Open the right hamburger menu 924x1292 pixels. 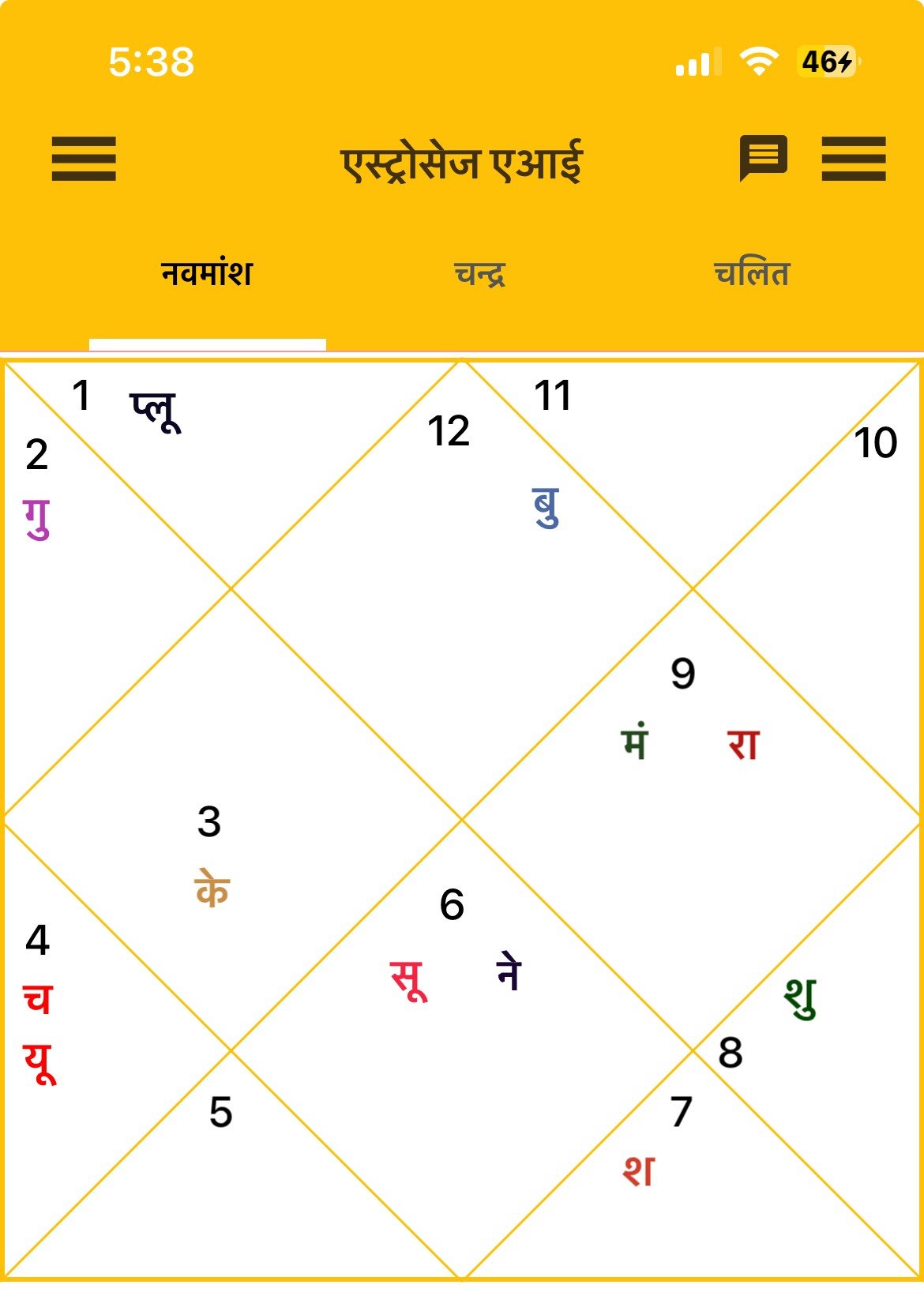click(x=854, y=159)
